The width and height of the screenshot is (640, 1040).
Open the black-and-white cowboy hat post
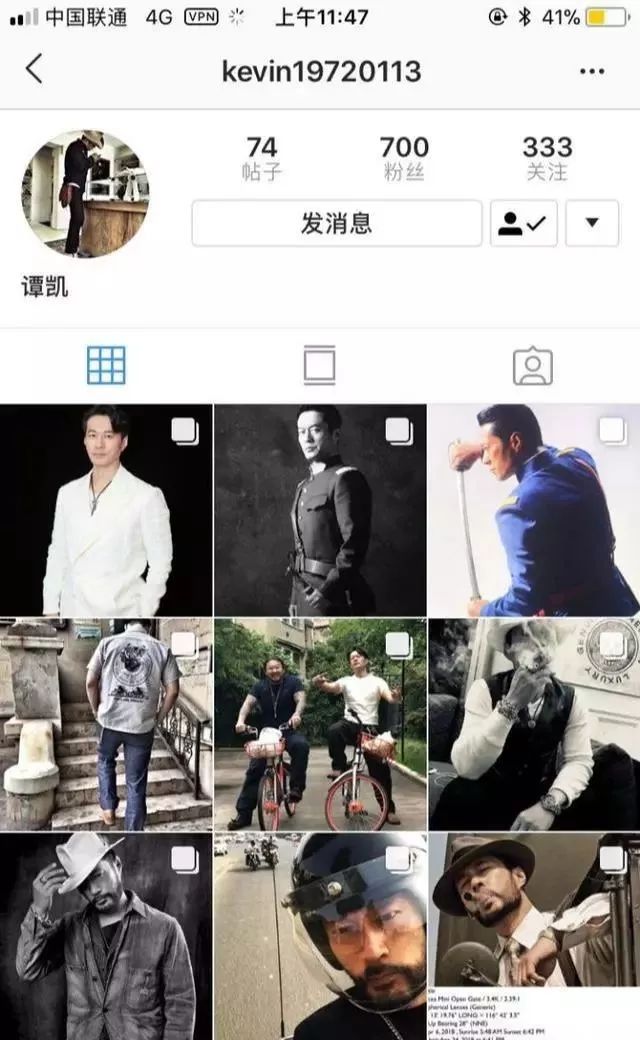(x=106, y=936)
